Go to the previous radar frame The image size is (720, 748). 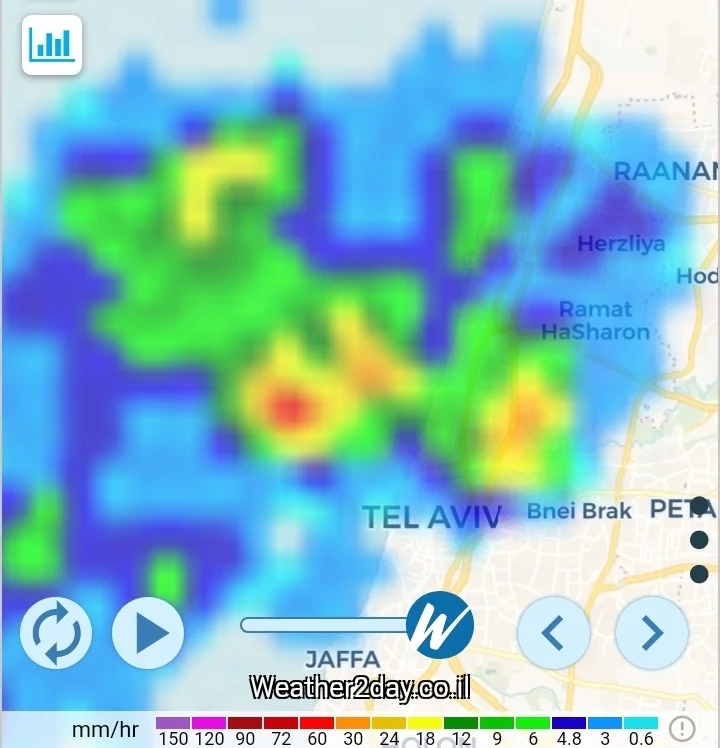click(553, 633)
